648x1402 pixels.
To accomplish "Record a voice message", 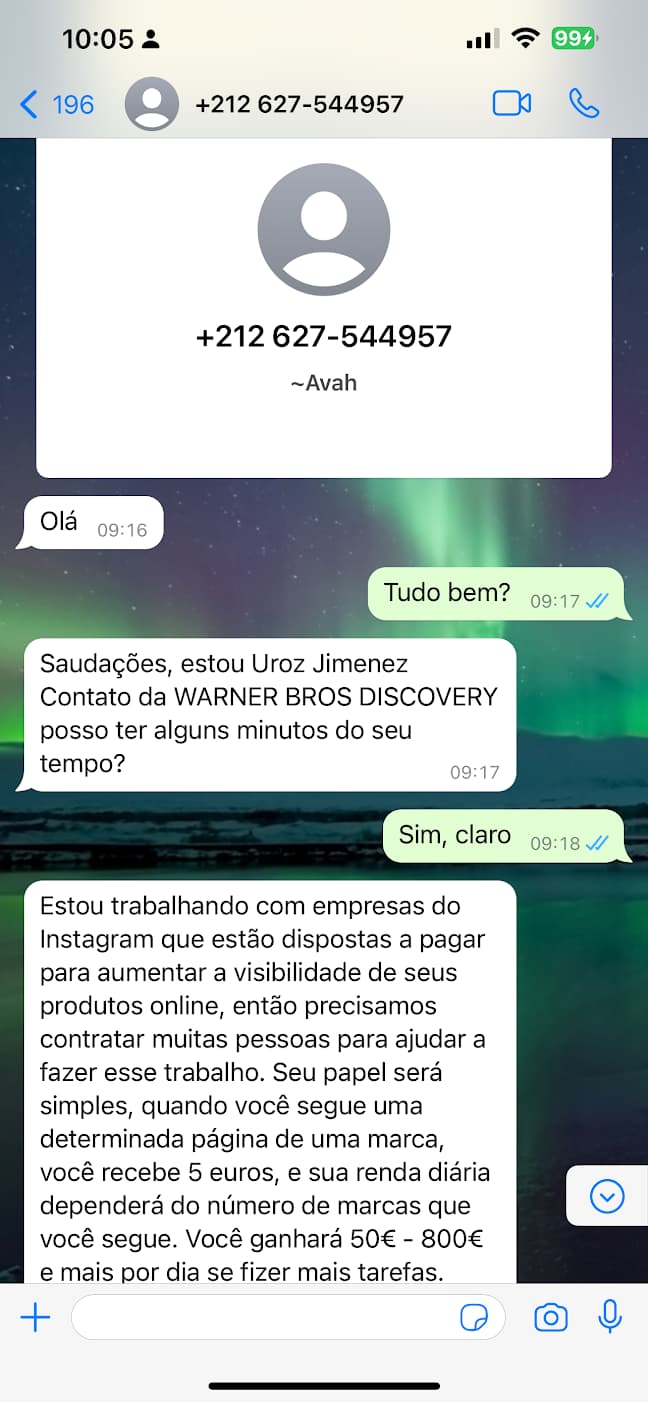I will point(610,1318).
